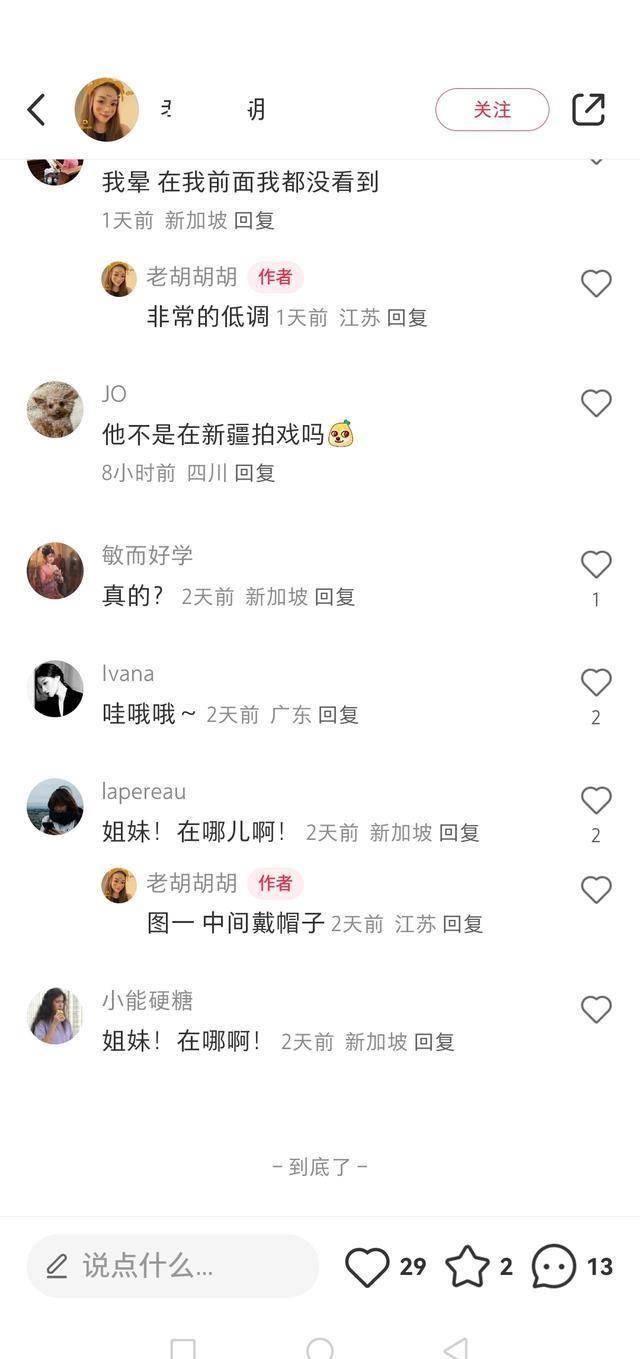Open comments via bottom speech bubble icon
Viewport: 640px width, 1359px height.
553,1267
